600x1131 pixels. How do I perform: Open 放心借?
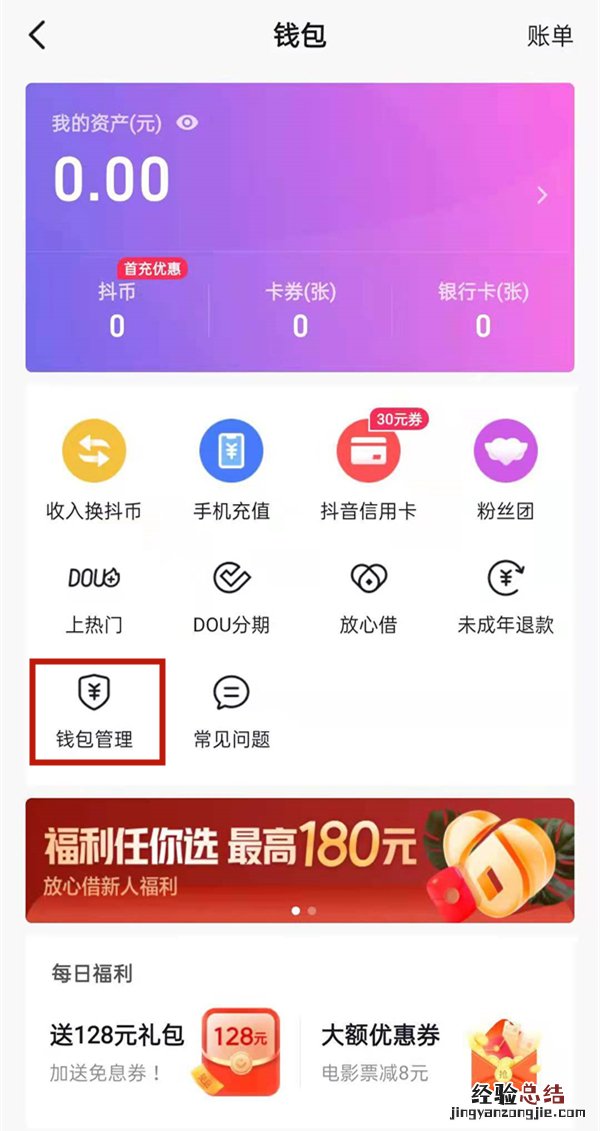click(x=368, y=596)
